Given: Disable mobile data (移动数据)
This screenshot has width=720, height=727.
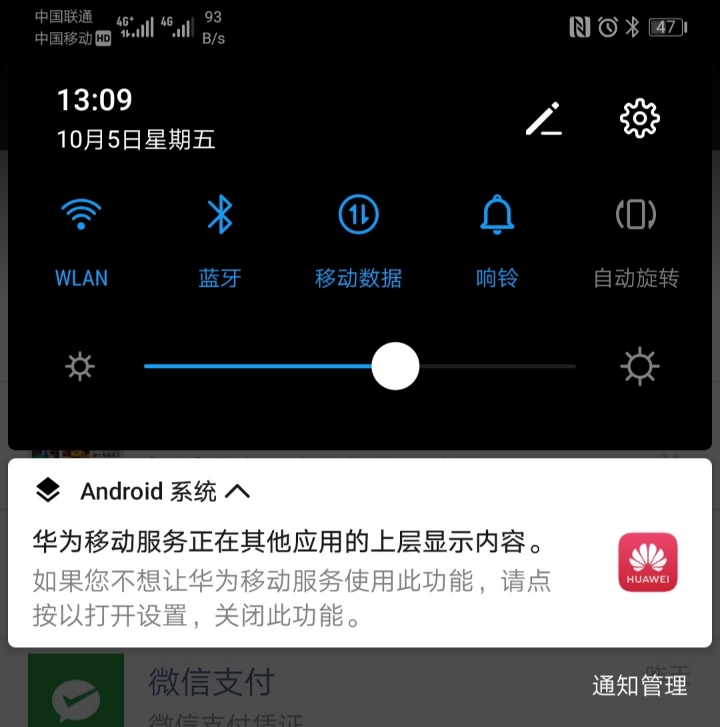Looking at the screenshot, I should [x=358, y=215].
